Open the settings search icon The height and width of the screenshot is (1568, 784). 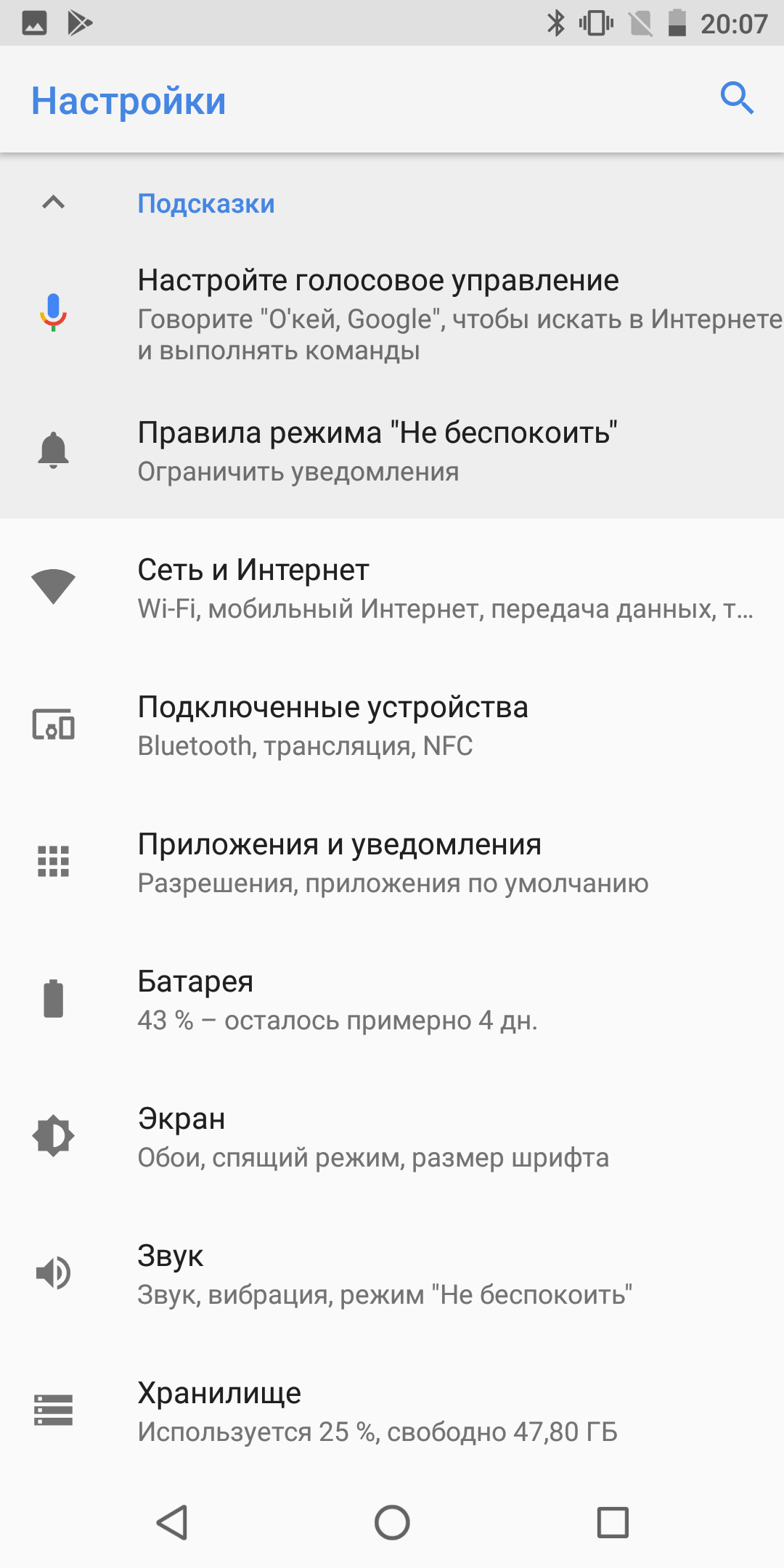tap(737, 98)
